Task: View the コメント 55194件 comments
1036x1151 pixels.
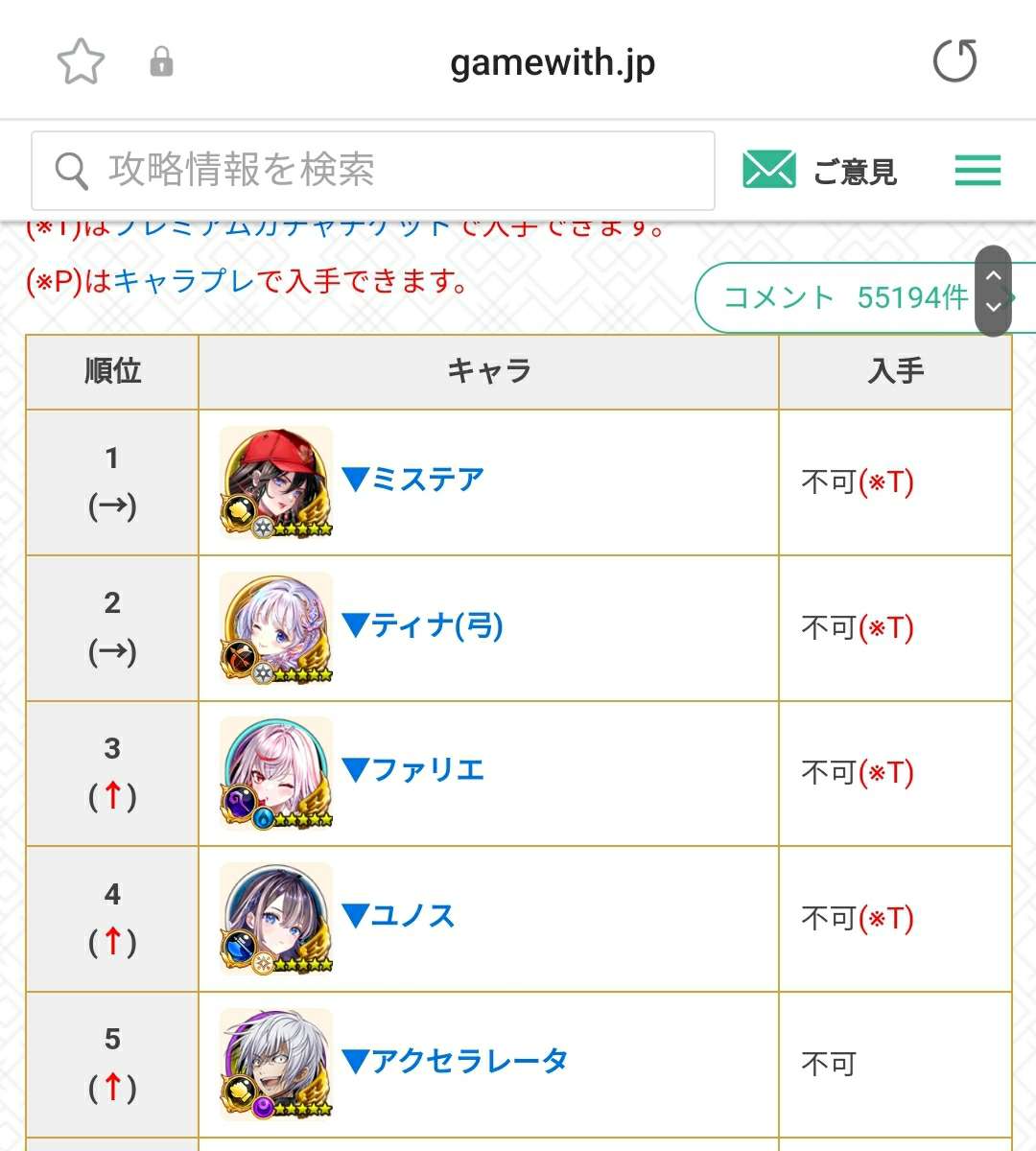Action: (844, 297)
